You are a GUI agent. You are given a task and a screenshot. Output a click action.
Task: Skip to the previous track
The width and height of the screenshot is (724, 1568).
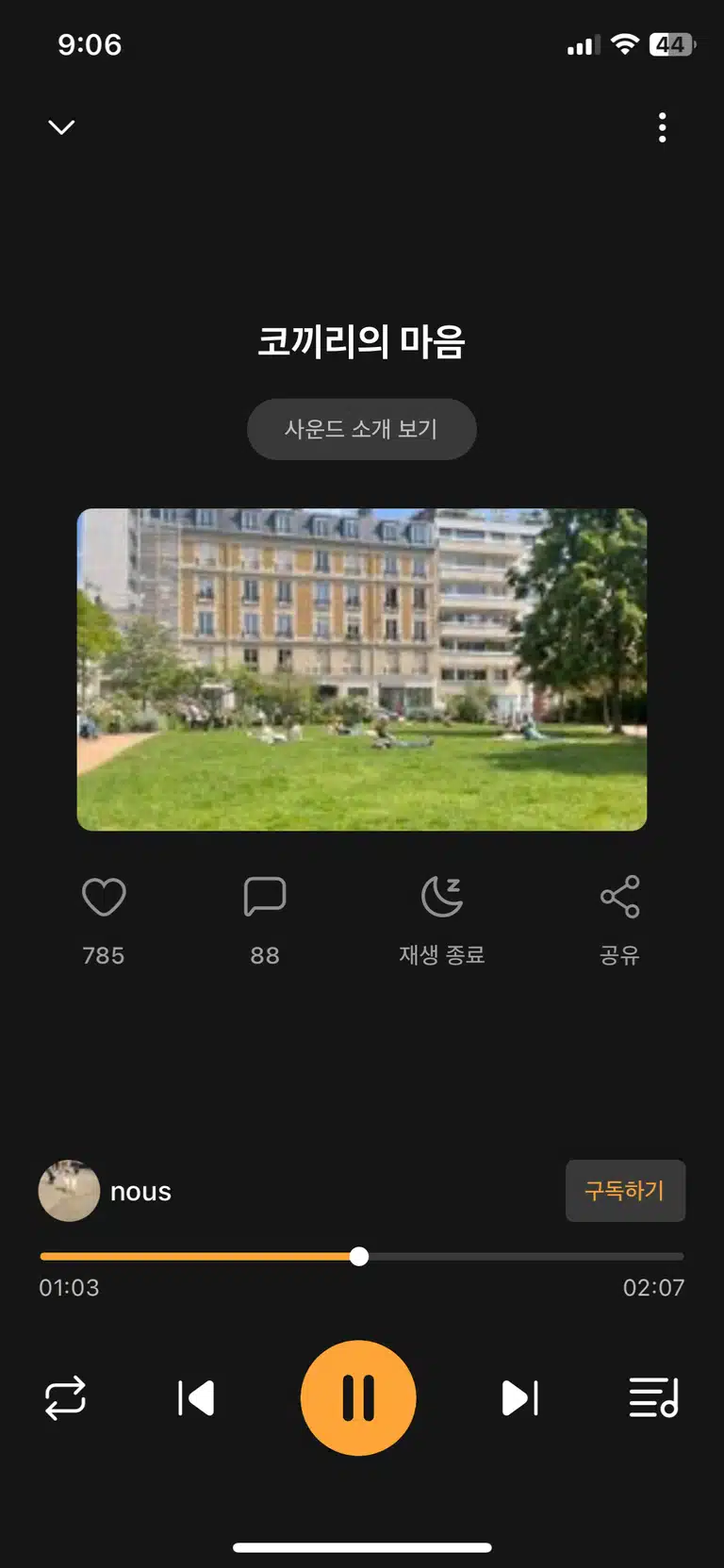tap(196, 1398)
